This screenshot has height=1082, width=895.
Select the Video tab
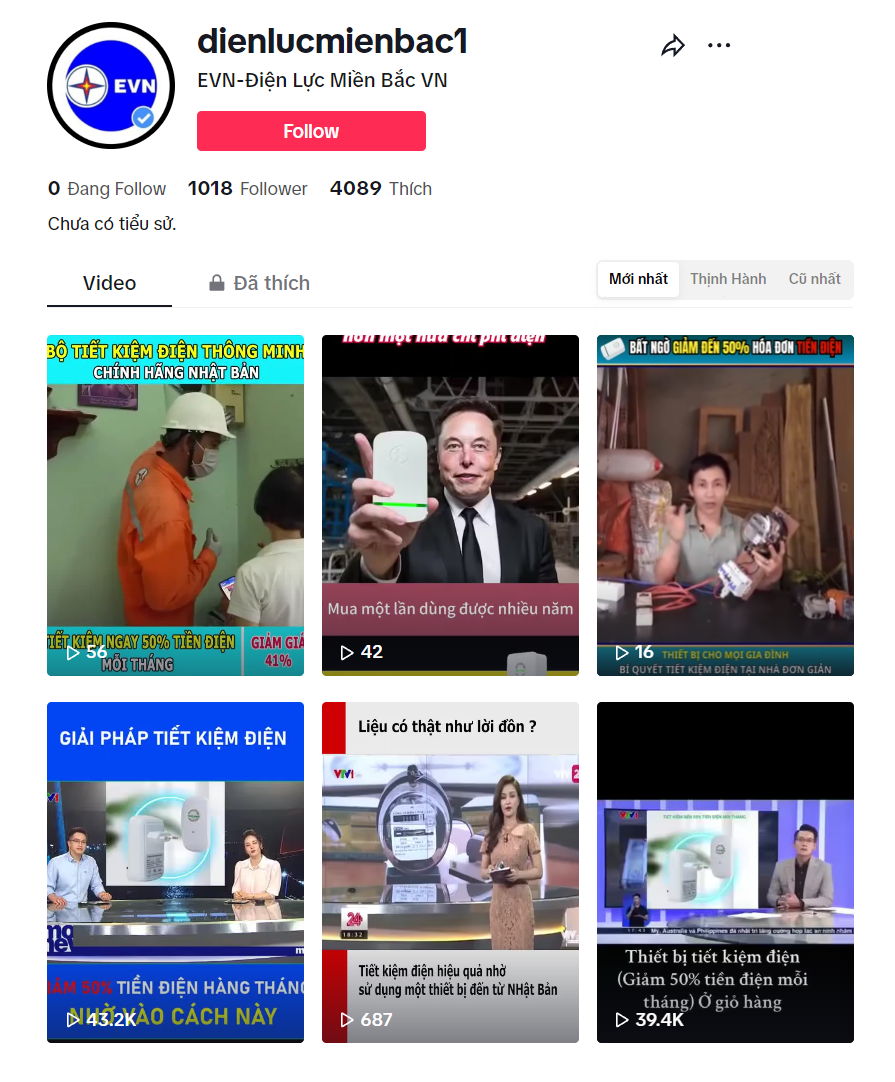(109, 283)
